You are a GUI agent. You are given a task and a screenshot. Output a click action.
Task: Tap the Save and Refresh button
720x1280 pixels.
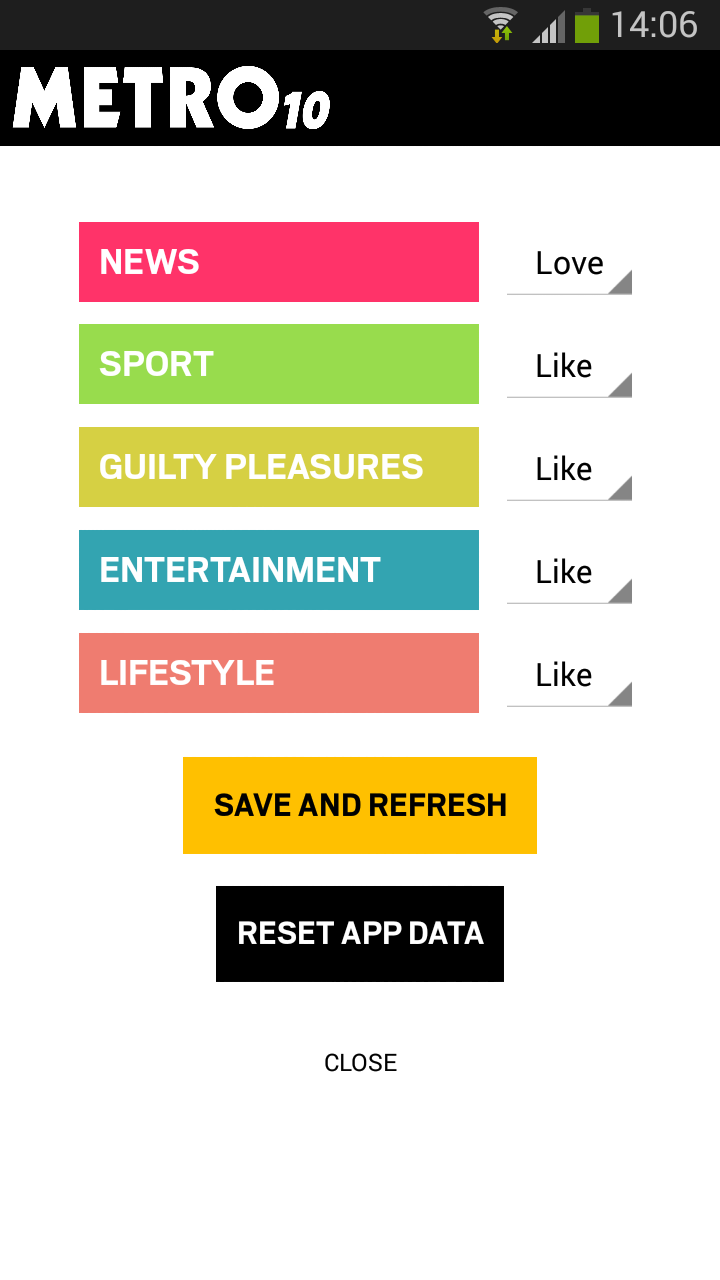360,805
